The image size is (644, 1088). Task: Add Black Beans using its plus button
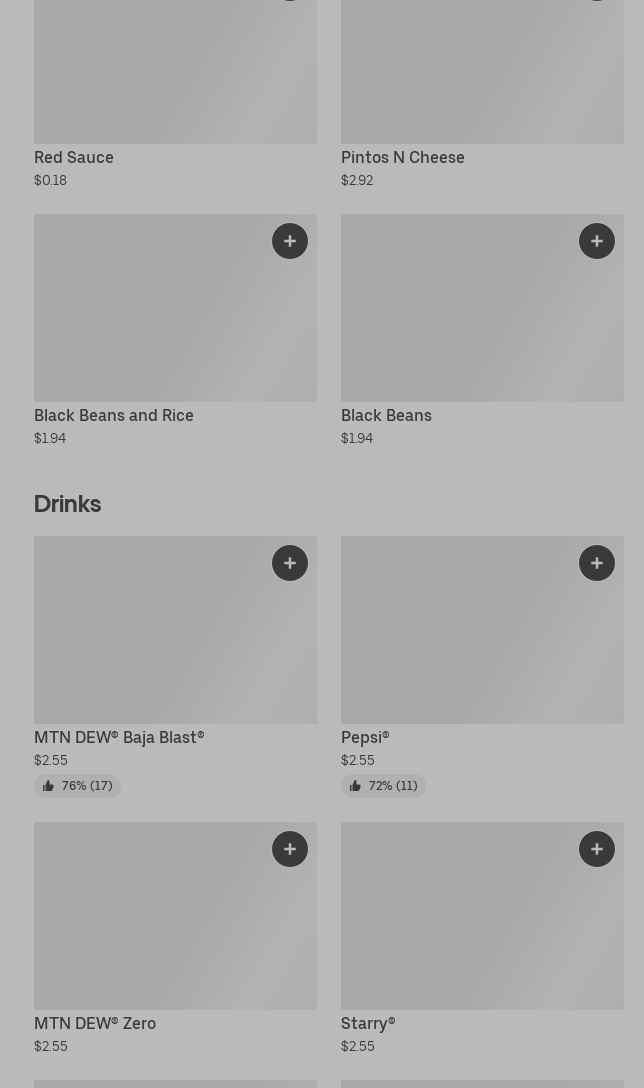point(597,241)
